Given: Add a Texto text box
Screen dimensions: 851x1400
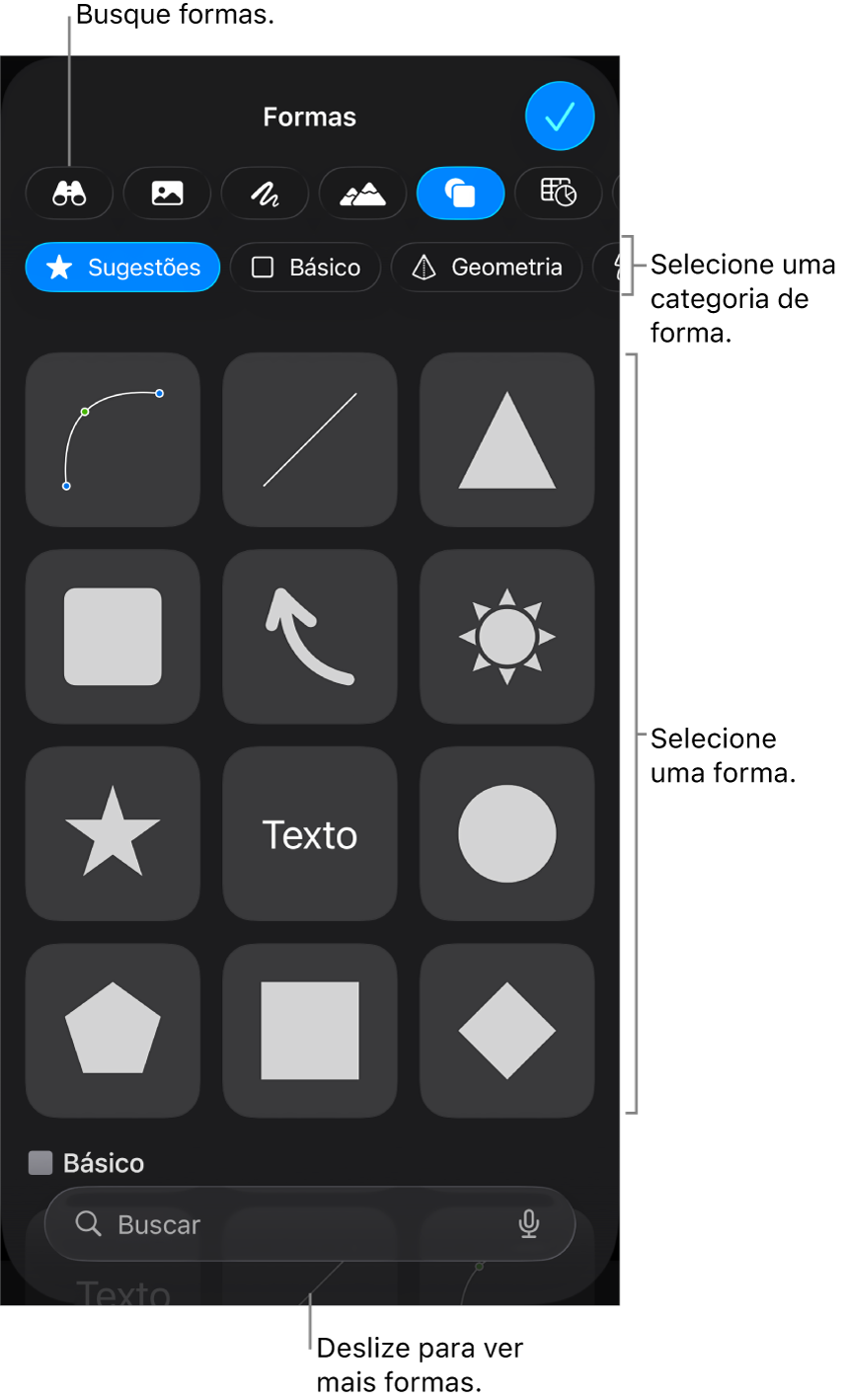Looking at the screenshot, I should pos(310,833).
